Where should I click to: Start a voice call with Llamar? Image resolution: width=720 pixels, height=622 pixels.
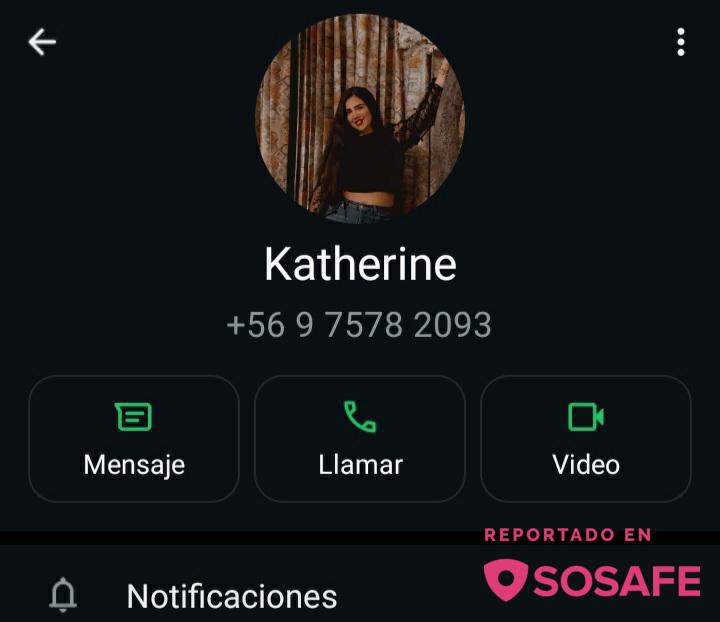360,438
